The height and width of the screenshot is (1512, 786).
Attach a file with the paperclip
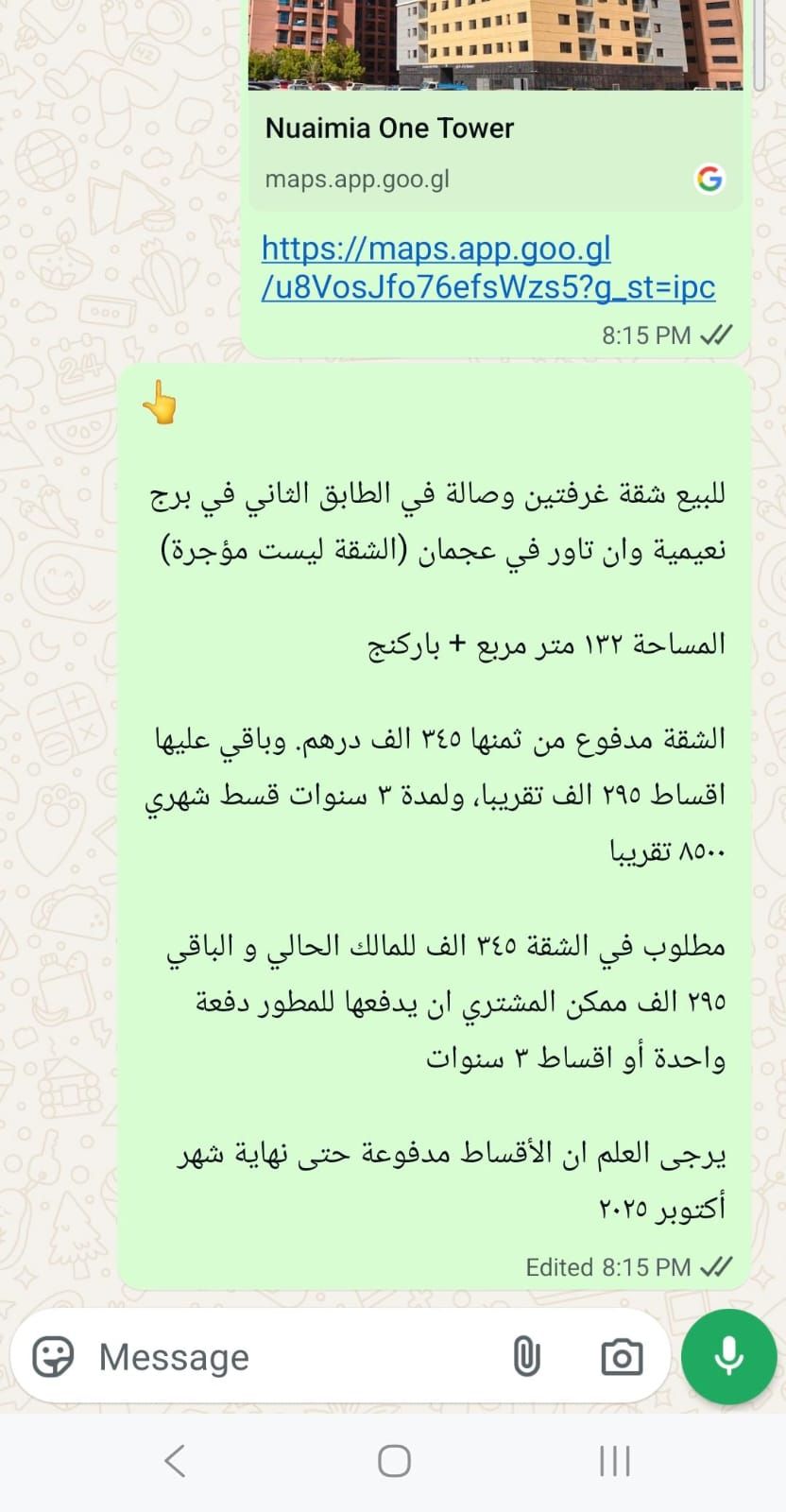(526, 1357)
